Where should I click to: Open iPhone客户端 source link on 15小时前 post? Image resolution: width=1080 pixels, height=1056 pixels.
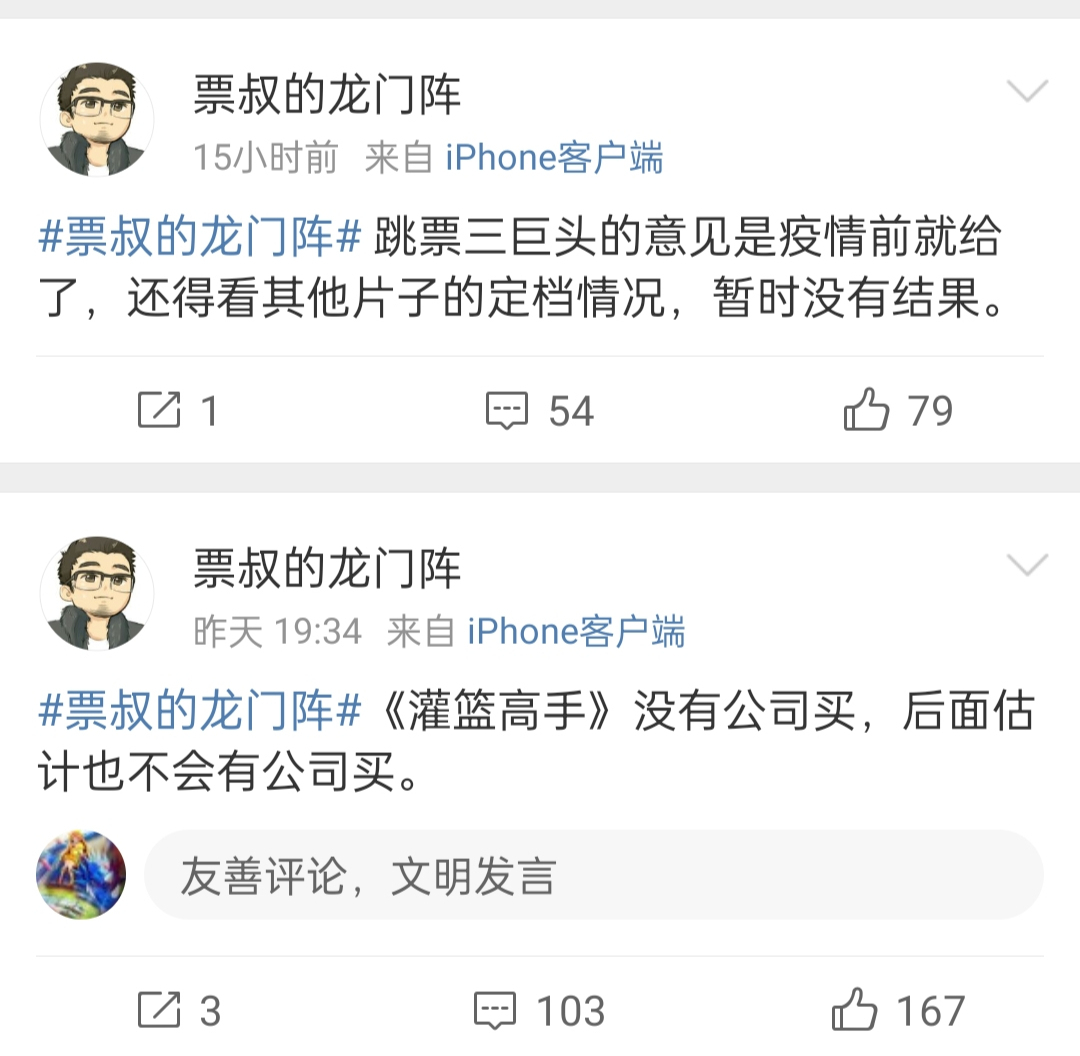click(554, 158)
